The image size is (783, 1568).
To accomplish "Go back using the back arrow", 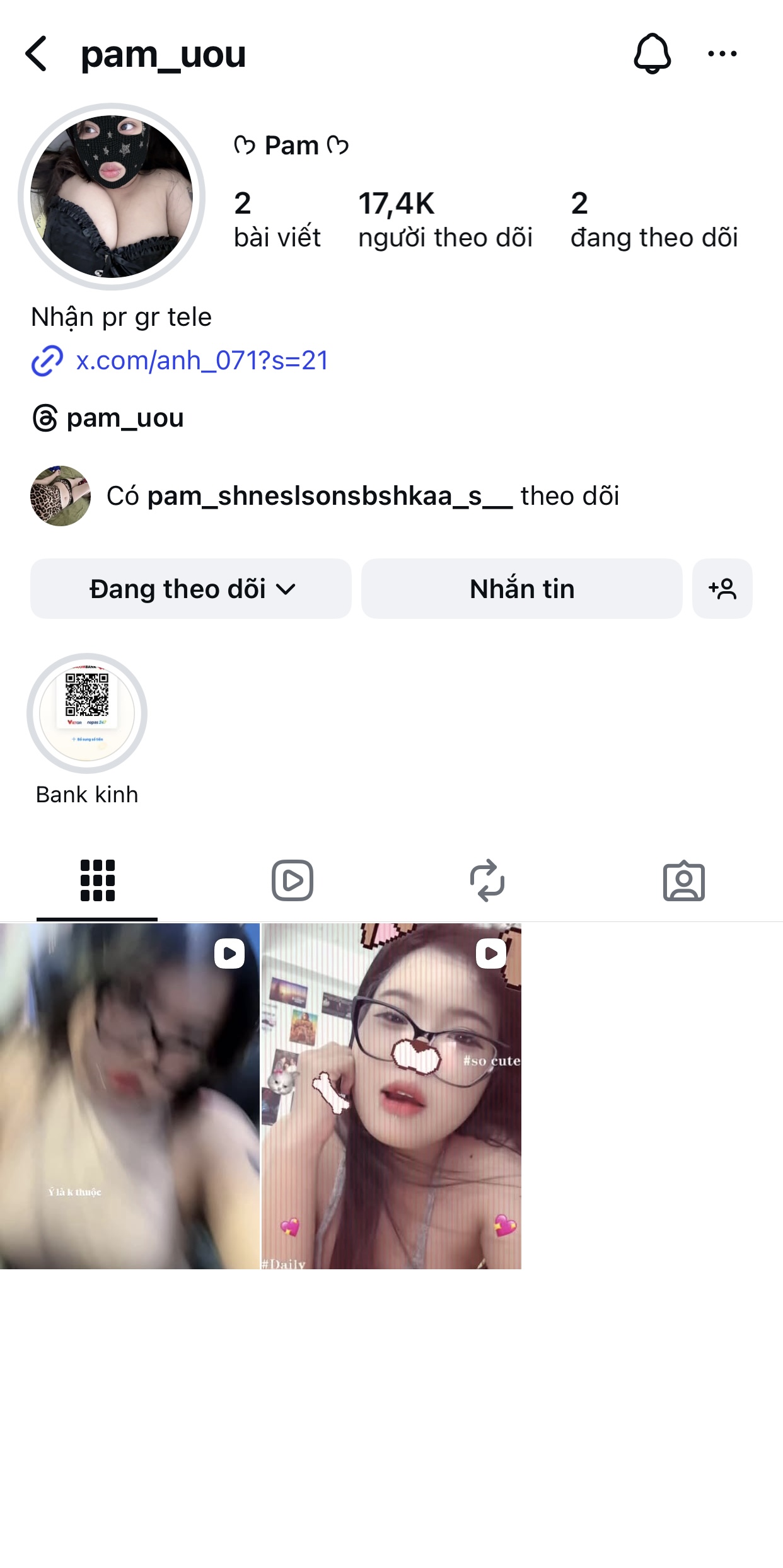I will tap(37, 54).
